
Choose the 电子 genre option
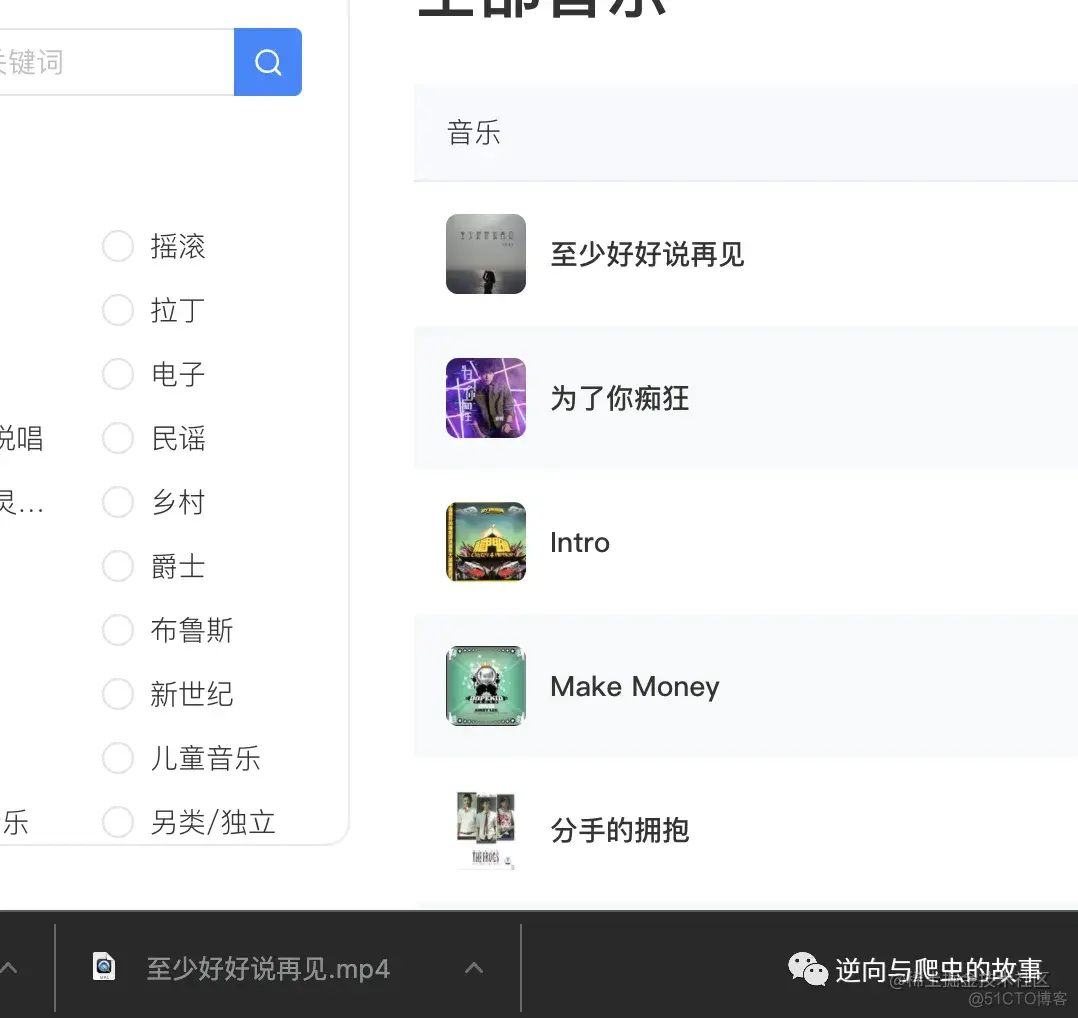(x=118, y=374)
